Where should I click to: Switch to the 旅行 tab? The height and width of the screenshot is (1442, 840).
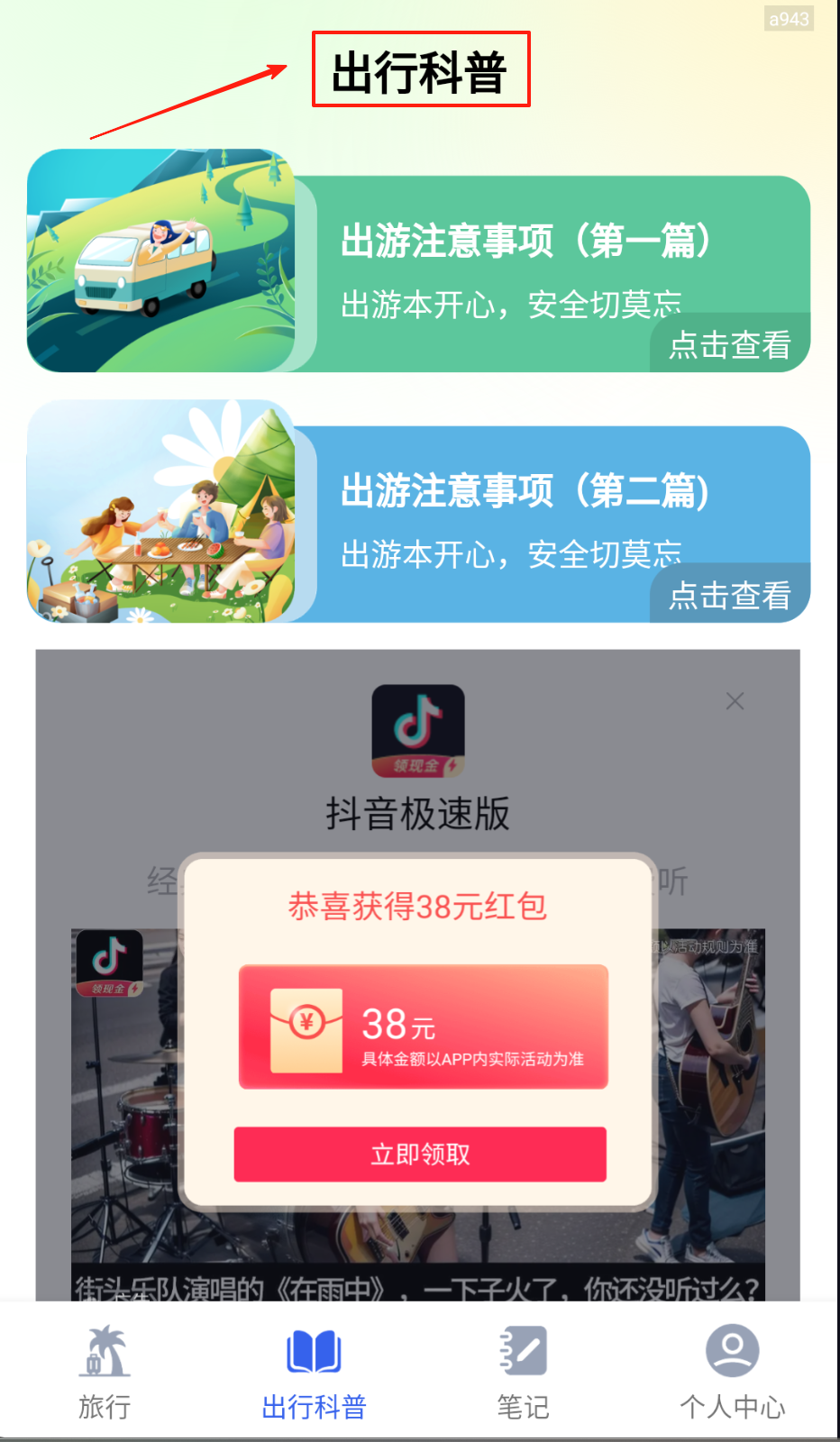(105, 1371)
